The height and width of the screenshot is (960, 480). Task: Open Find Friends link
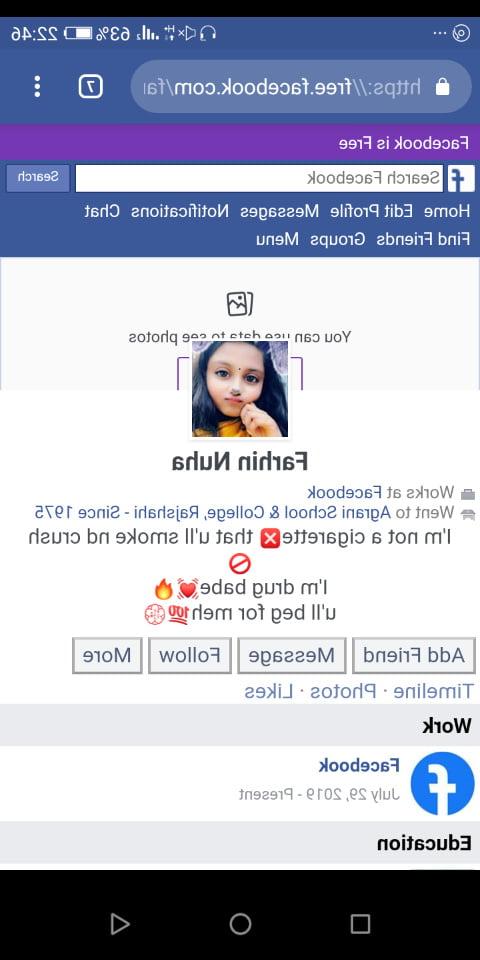[x=424, y=239]
